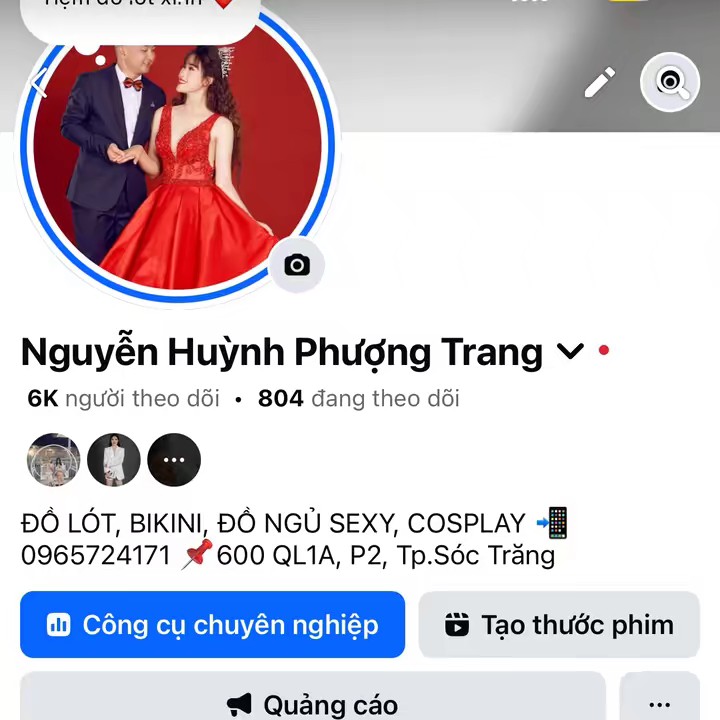Tap Tạo thước phim
Image resolution: width=720 pixels, height=720 pixels.
coord(559,625)
